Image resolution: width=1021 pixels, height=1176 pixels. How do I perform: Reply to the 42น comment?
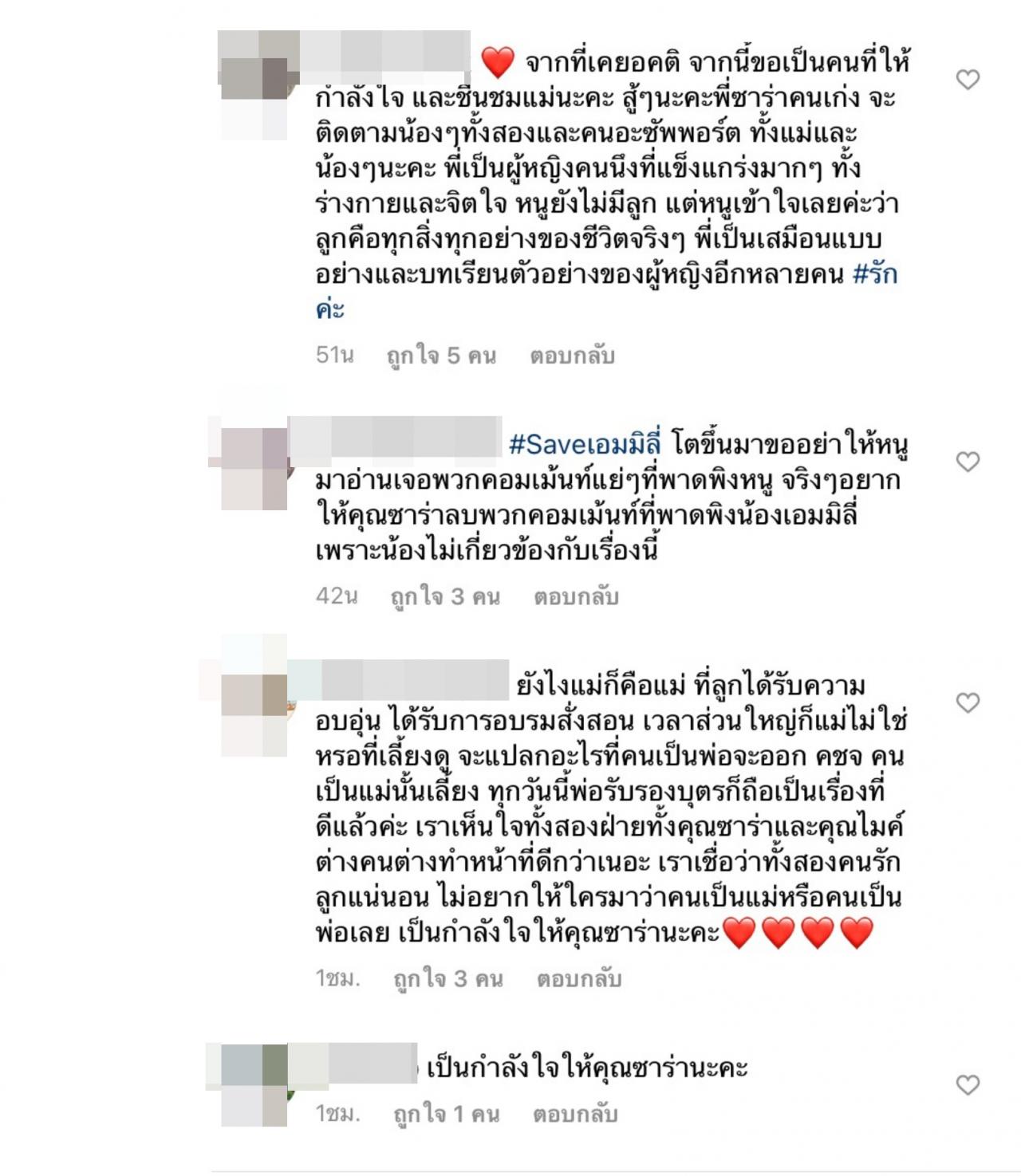point(576,596)
